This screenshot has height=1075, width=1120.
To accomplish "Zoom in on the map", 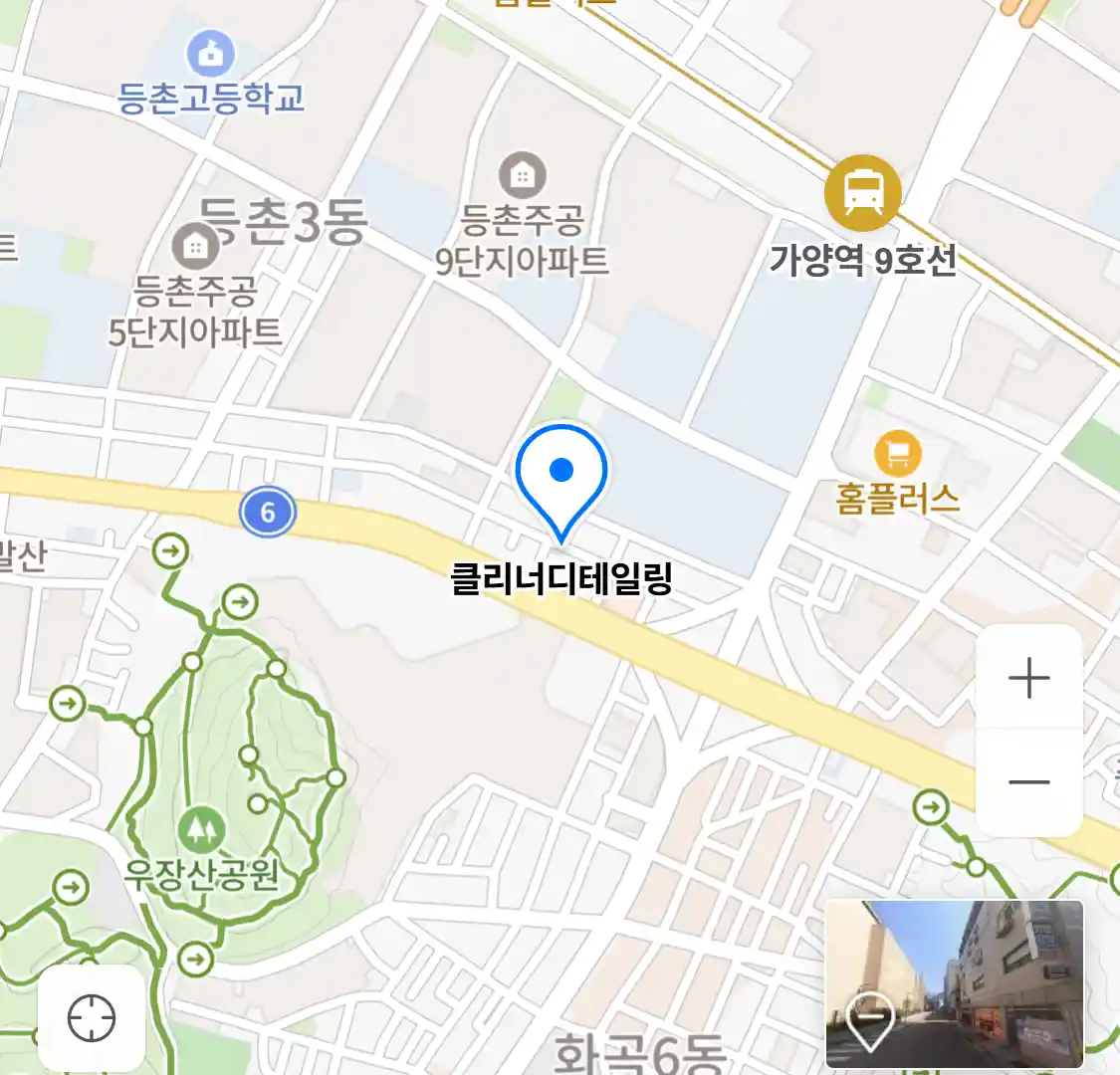I will (x=1028, y=679).
